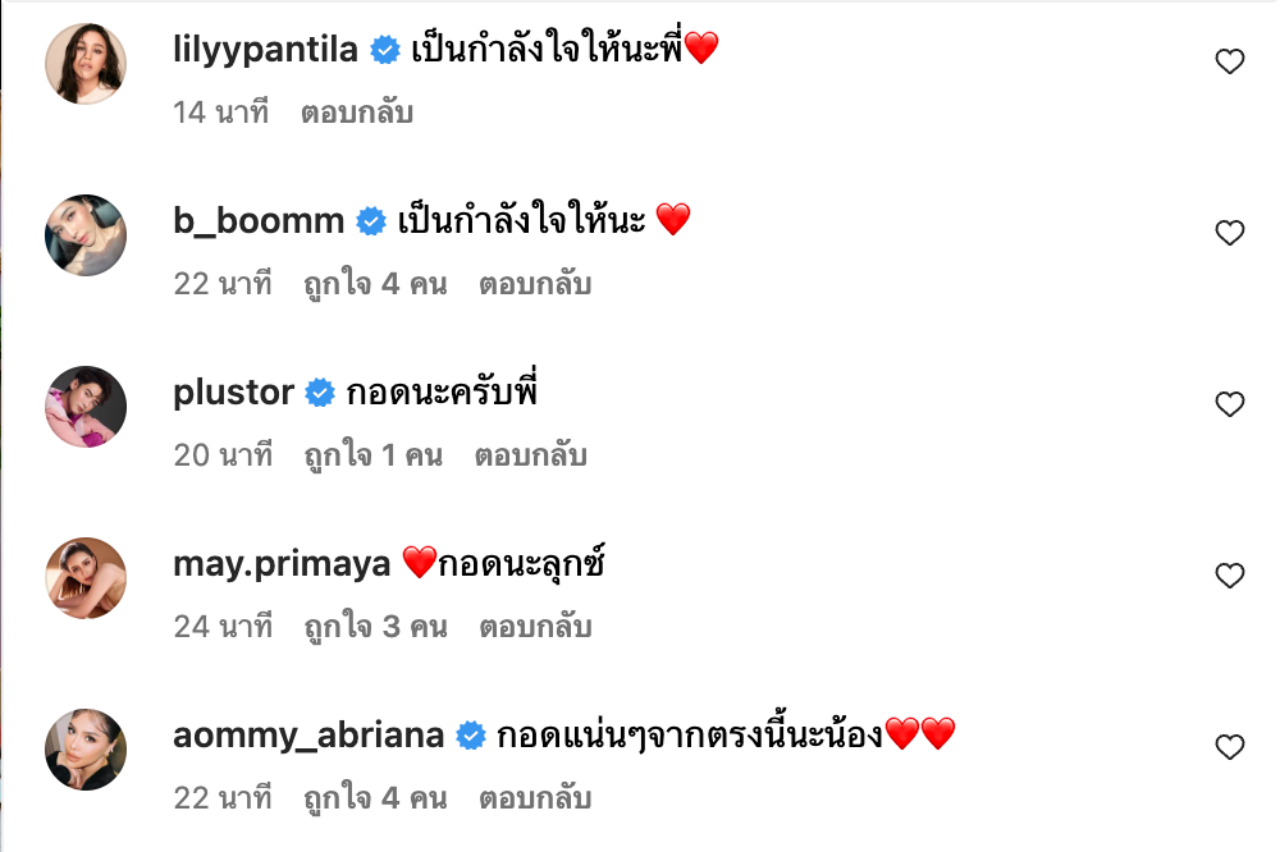The height and width of the screenshot is (852, 1280).
Task: Open the aommy_abriana username link
Action: [308, 736]
